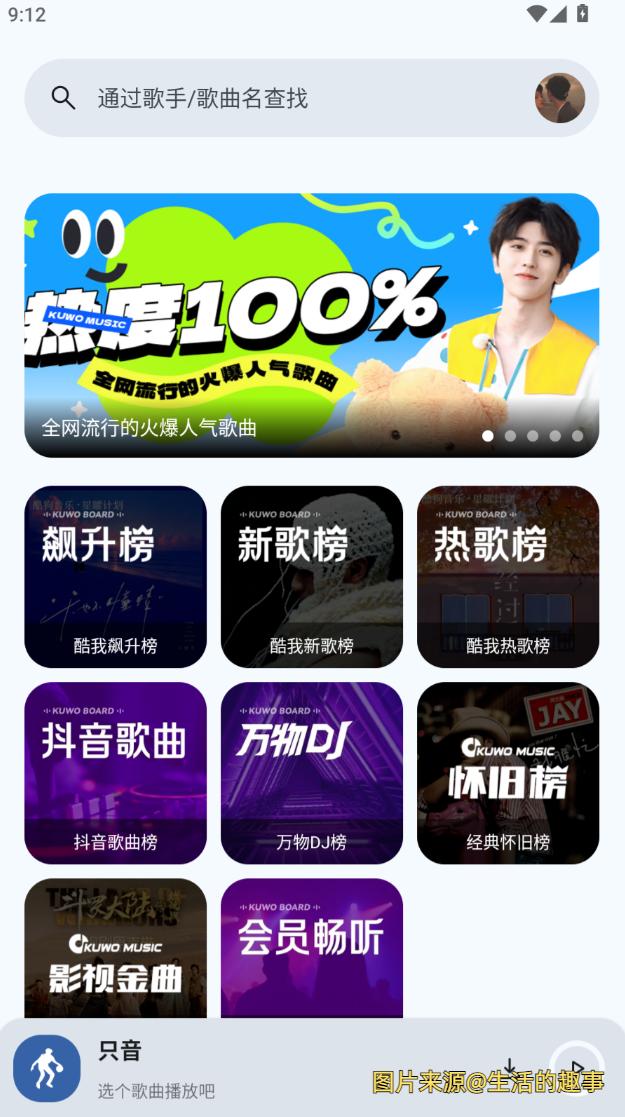Open the 酷我热歌榜 chart
The height and width of the screenshot is (1117, 625).
click(508, 576)
